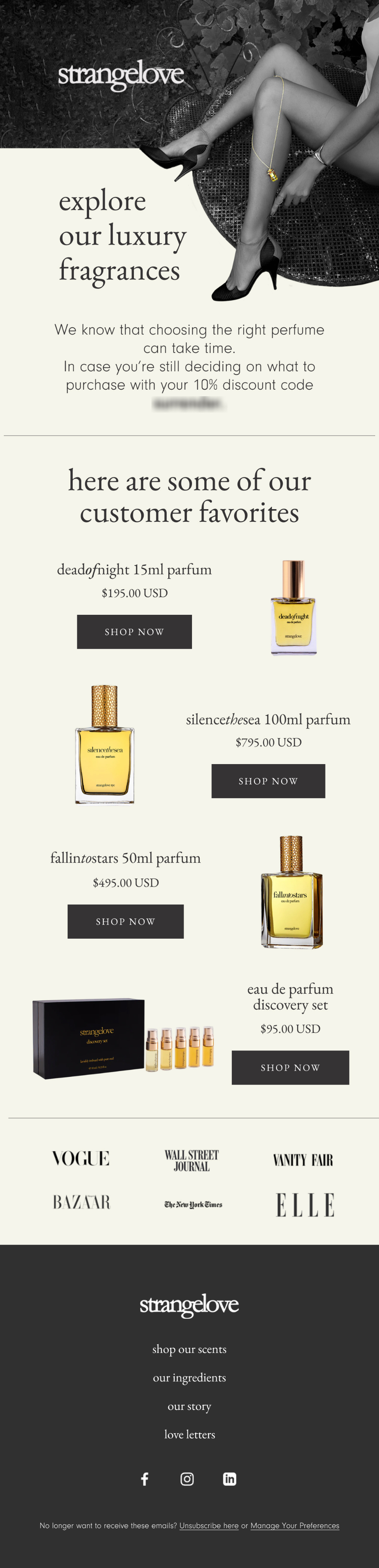Open the deadofnight bottle image
This screenshot has height=1568, width=379.
293,608
